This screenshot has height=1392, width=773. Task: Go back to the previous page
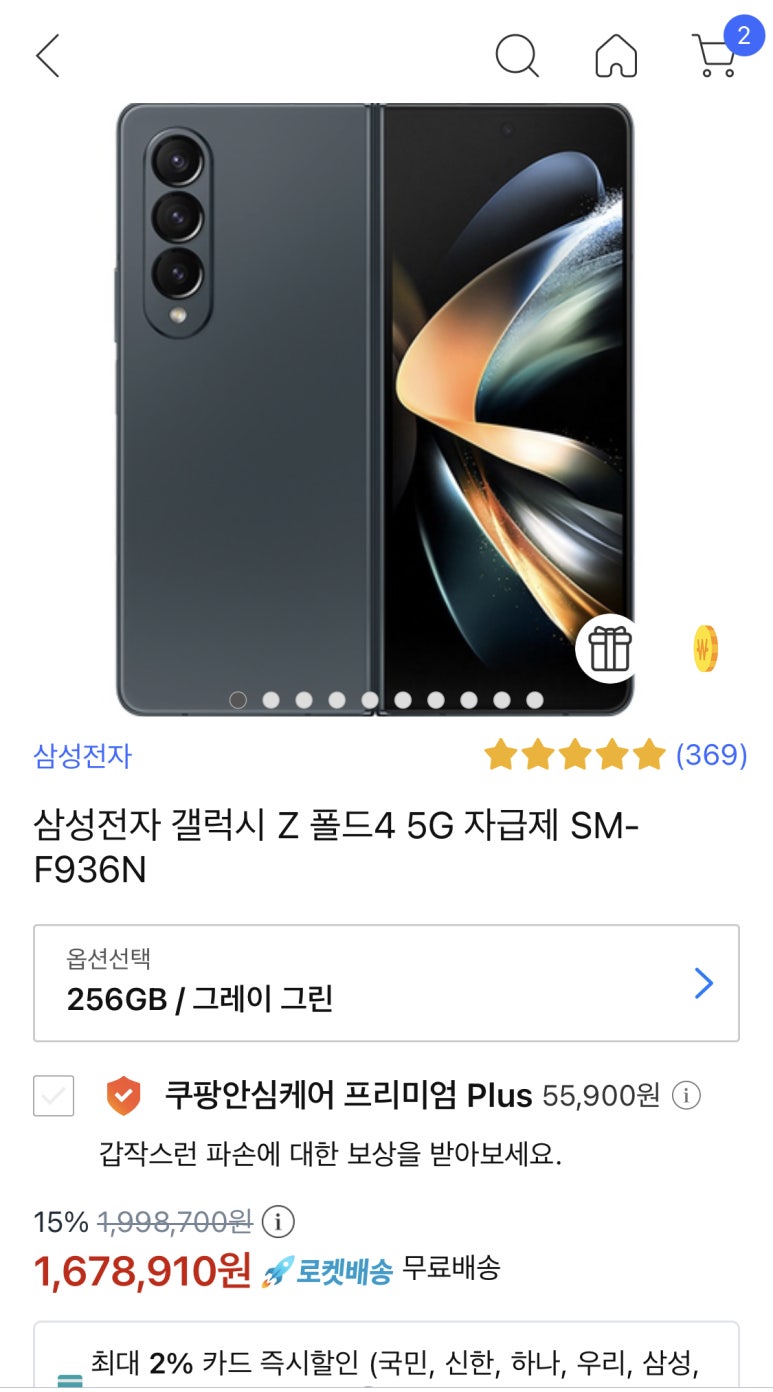(48, 56)
